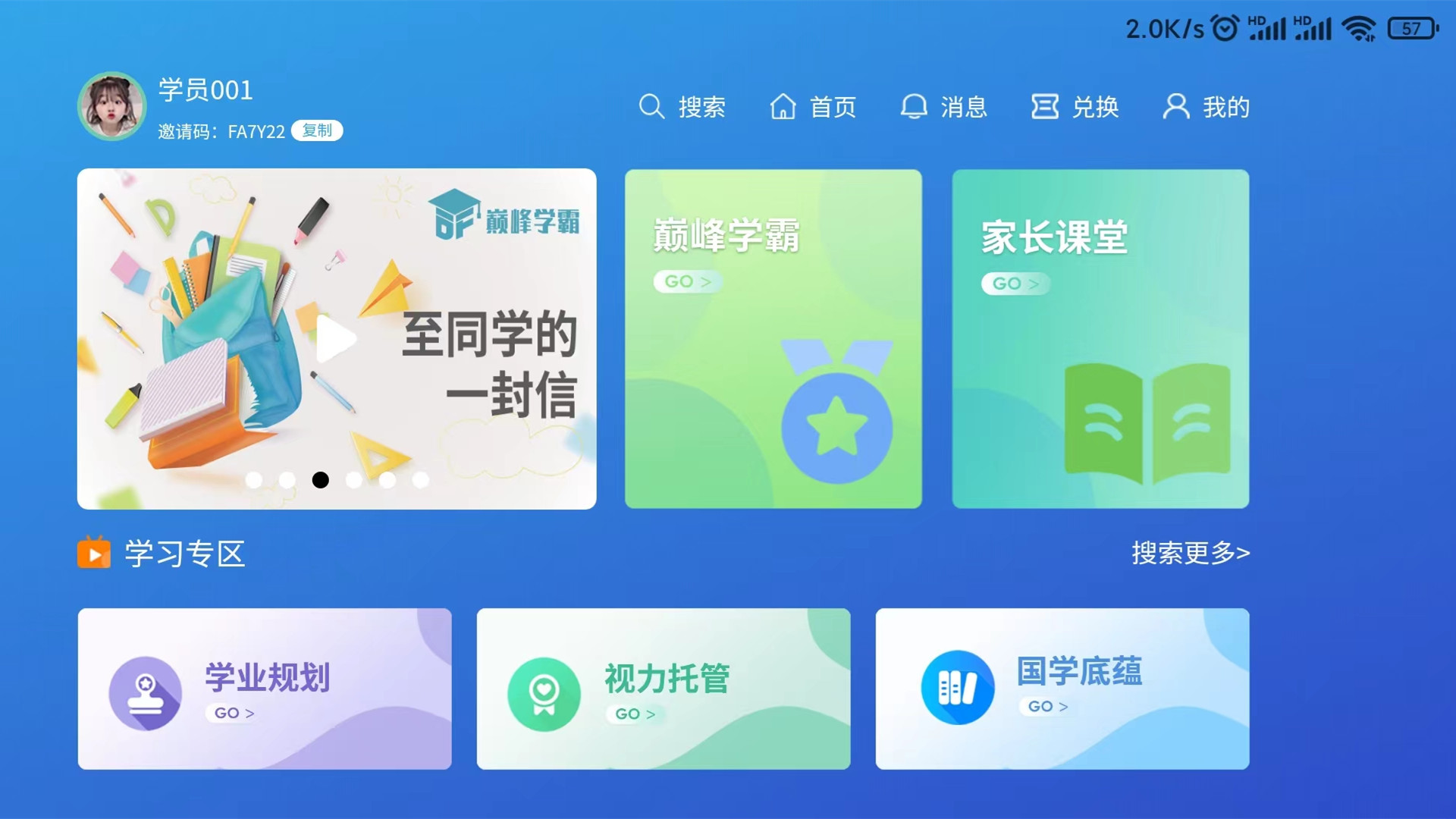Play the 至同学的一封信 banner video

336,338
